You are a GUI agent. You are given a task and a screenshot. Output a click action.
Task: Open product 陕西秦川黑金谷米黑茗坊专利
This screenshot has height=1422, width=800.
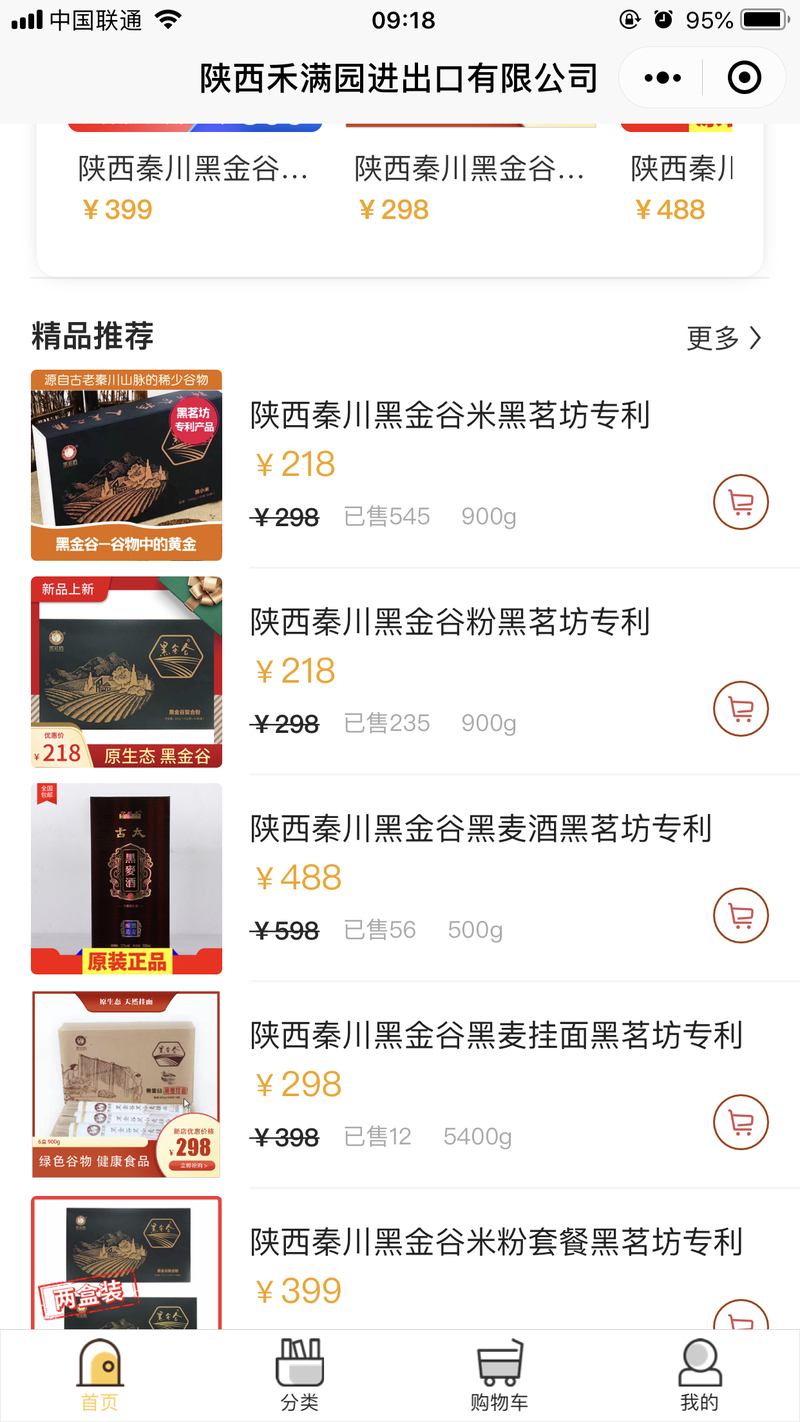(450, 415)
